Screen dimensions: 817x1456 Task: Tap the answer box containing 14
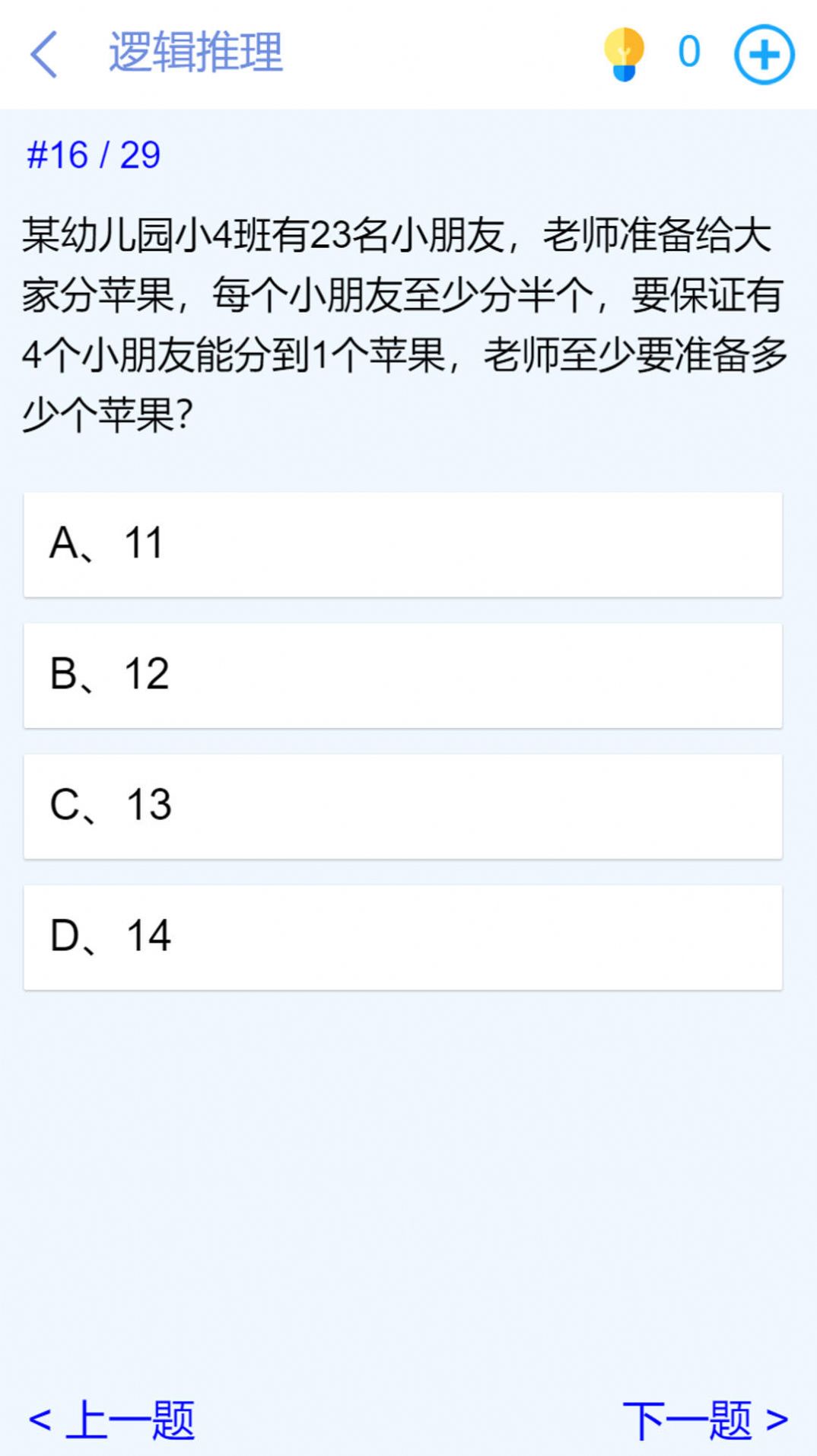pyautogui.click(x=405, y=938)
